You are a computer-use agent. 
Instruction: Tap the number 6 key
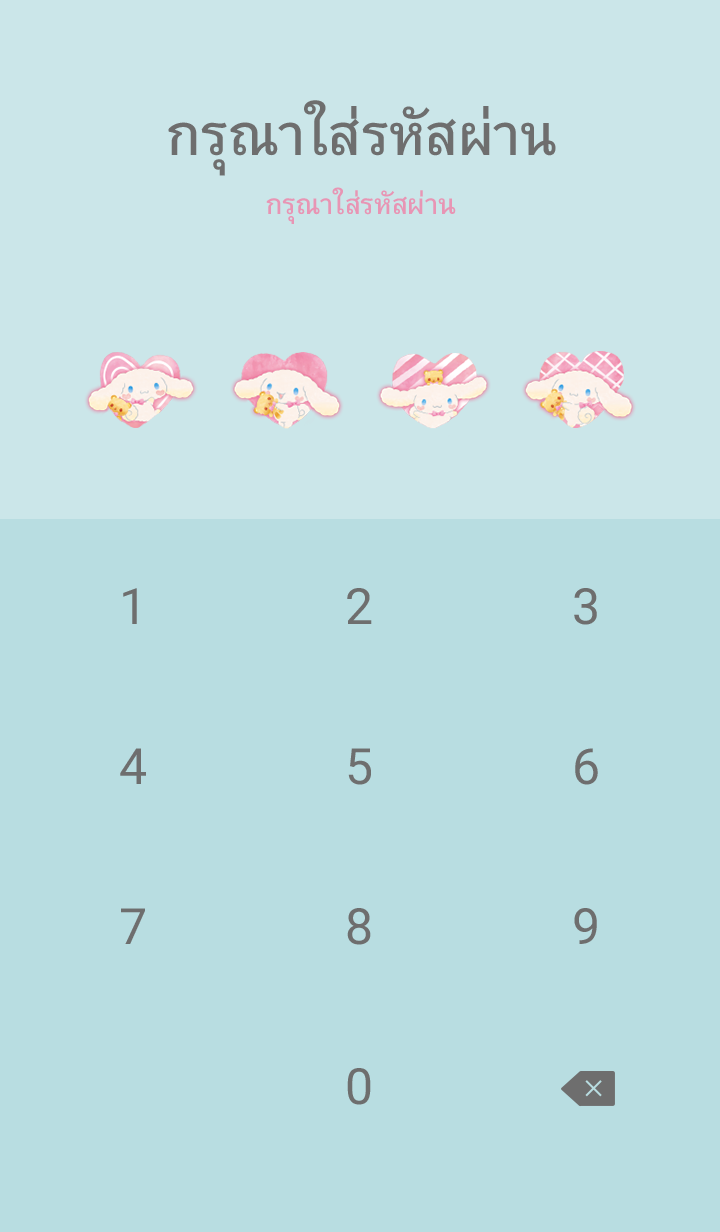tap(586, 767)
